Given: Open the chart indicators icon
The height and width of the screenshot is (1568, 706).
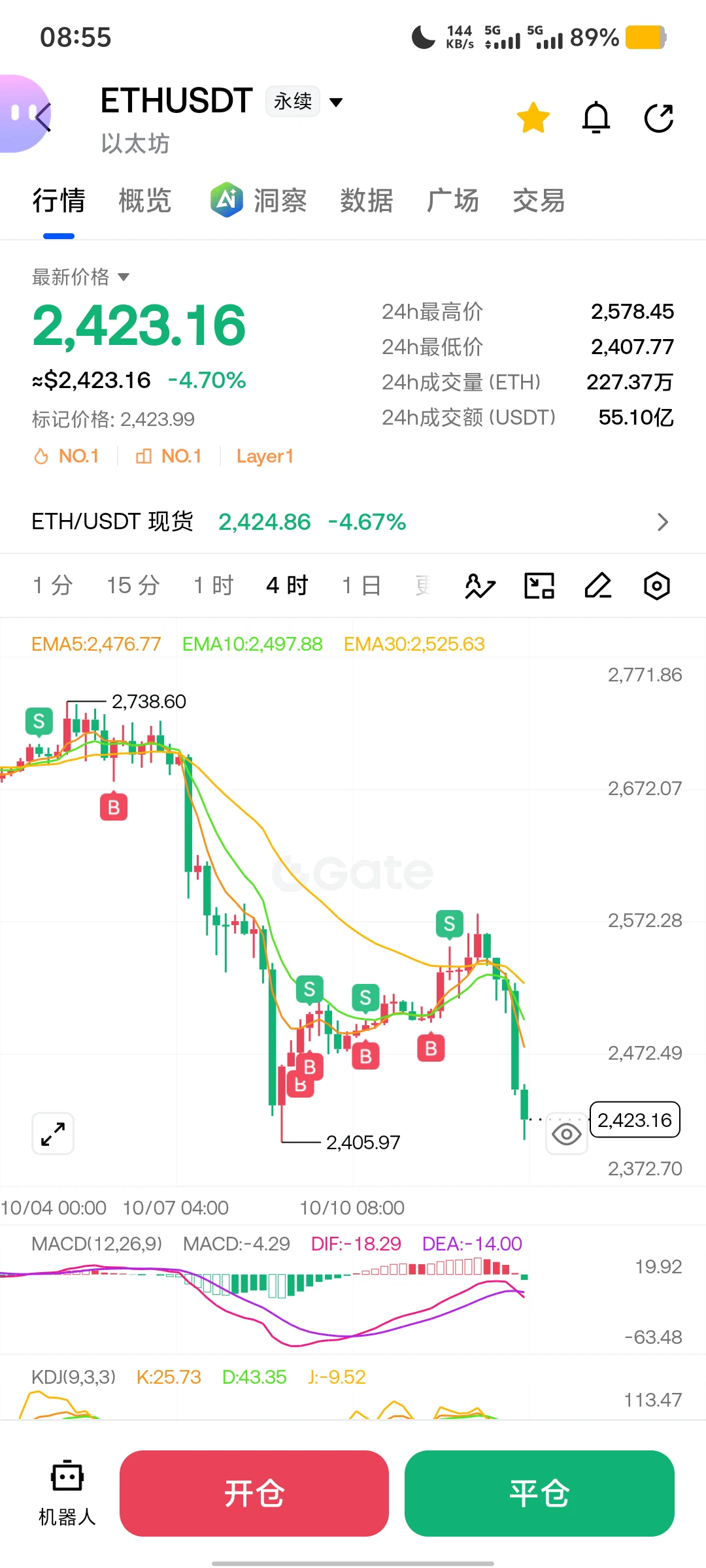Looking at the screenshot, I should pos(480,586).
